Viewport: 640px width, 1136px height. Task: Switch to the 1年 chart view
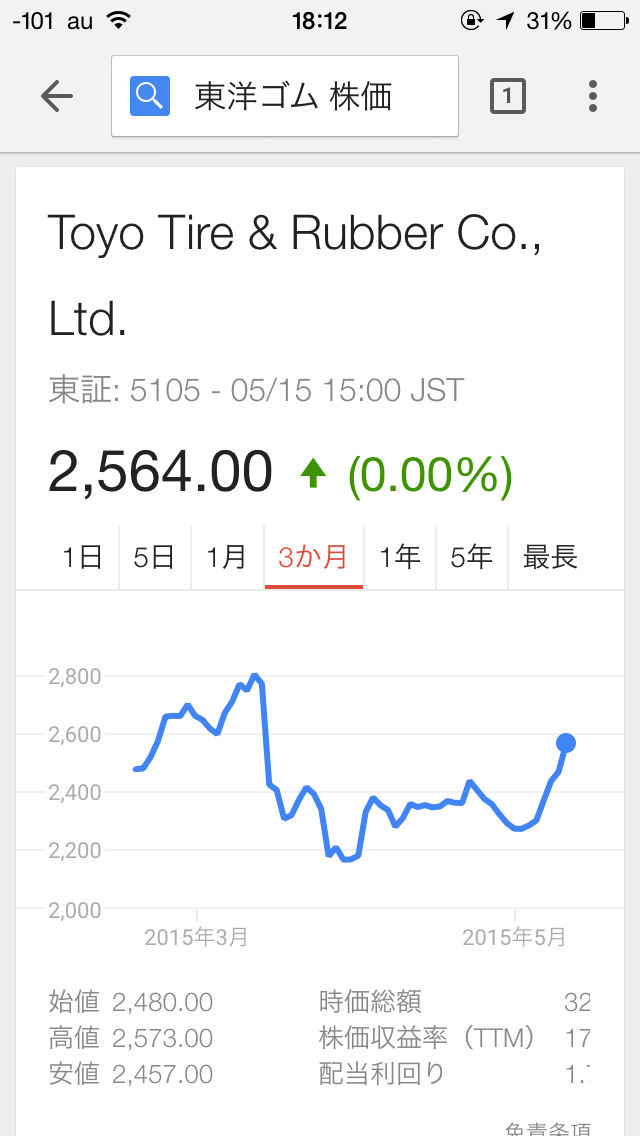(399, 557)
